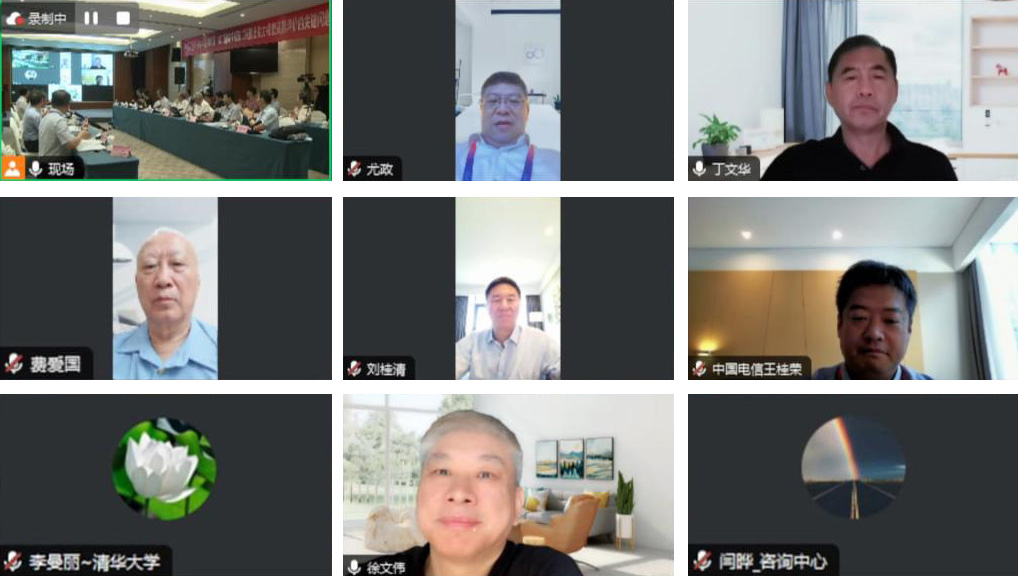Screen dimensions: 1018x579
Task: Select 中国电信王桂荣's video tile
Action: pyautogui.click(x=852, y=288)
